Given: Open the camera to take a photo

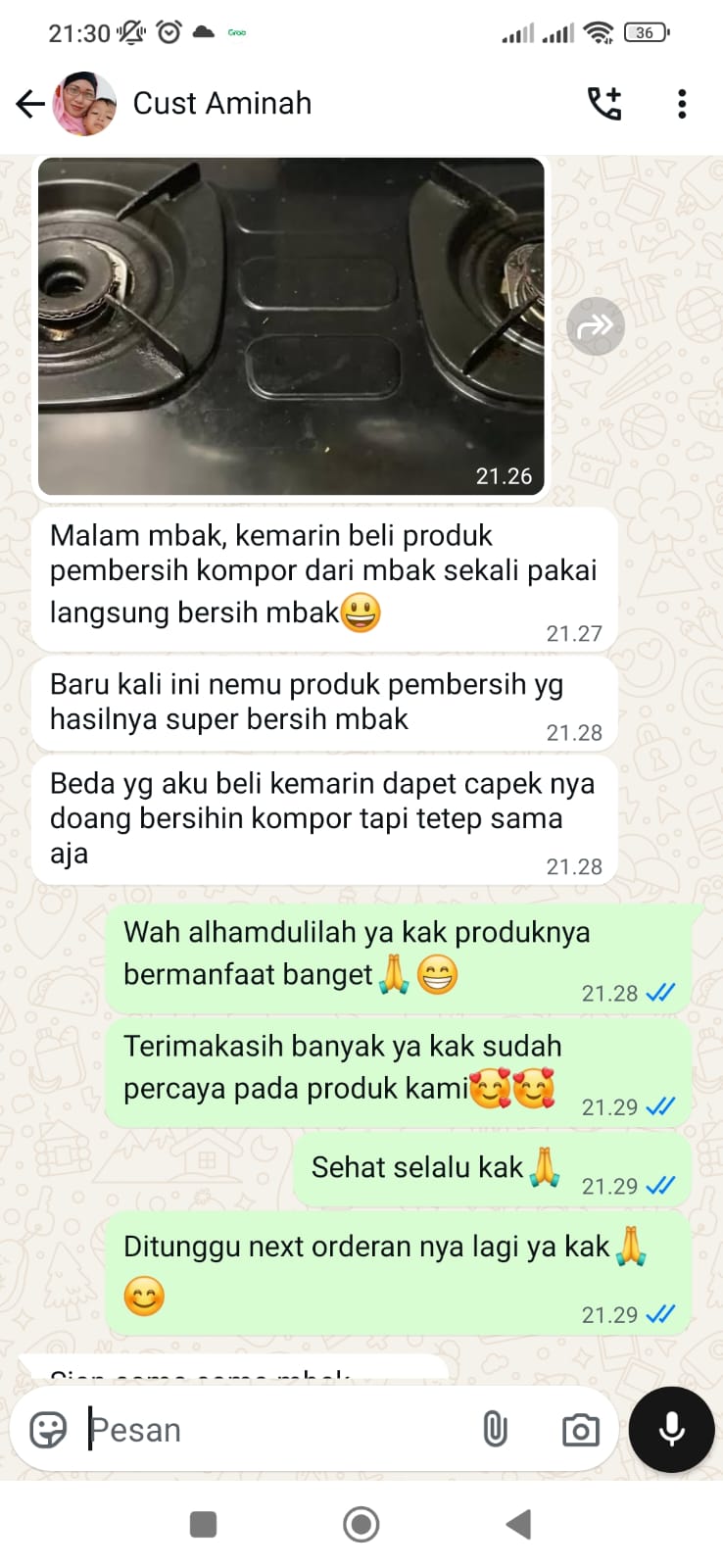Looking at the screenshot, I should 581,1430.
